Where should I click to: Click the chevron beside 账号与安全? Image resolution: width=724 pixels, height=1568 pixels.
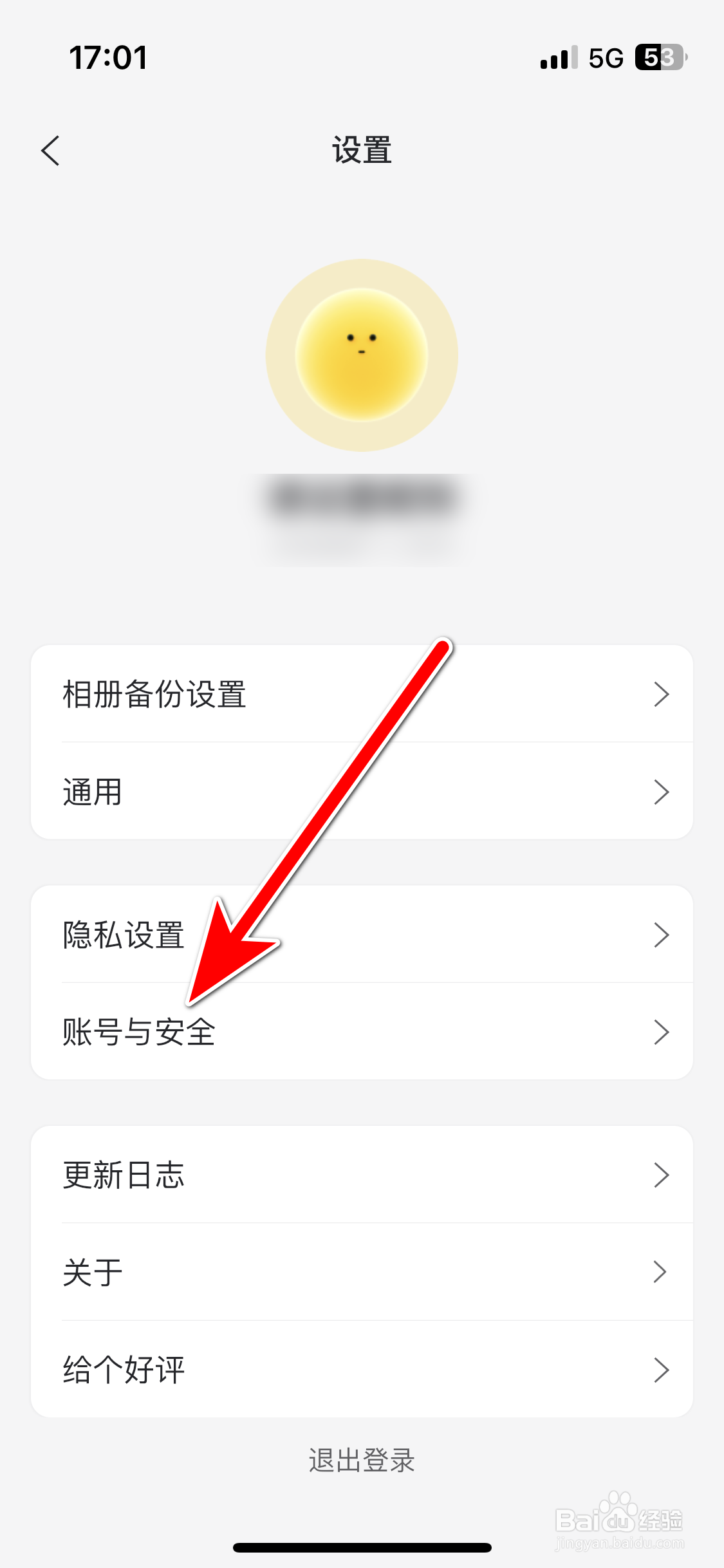click(x=662, y=1032)
